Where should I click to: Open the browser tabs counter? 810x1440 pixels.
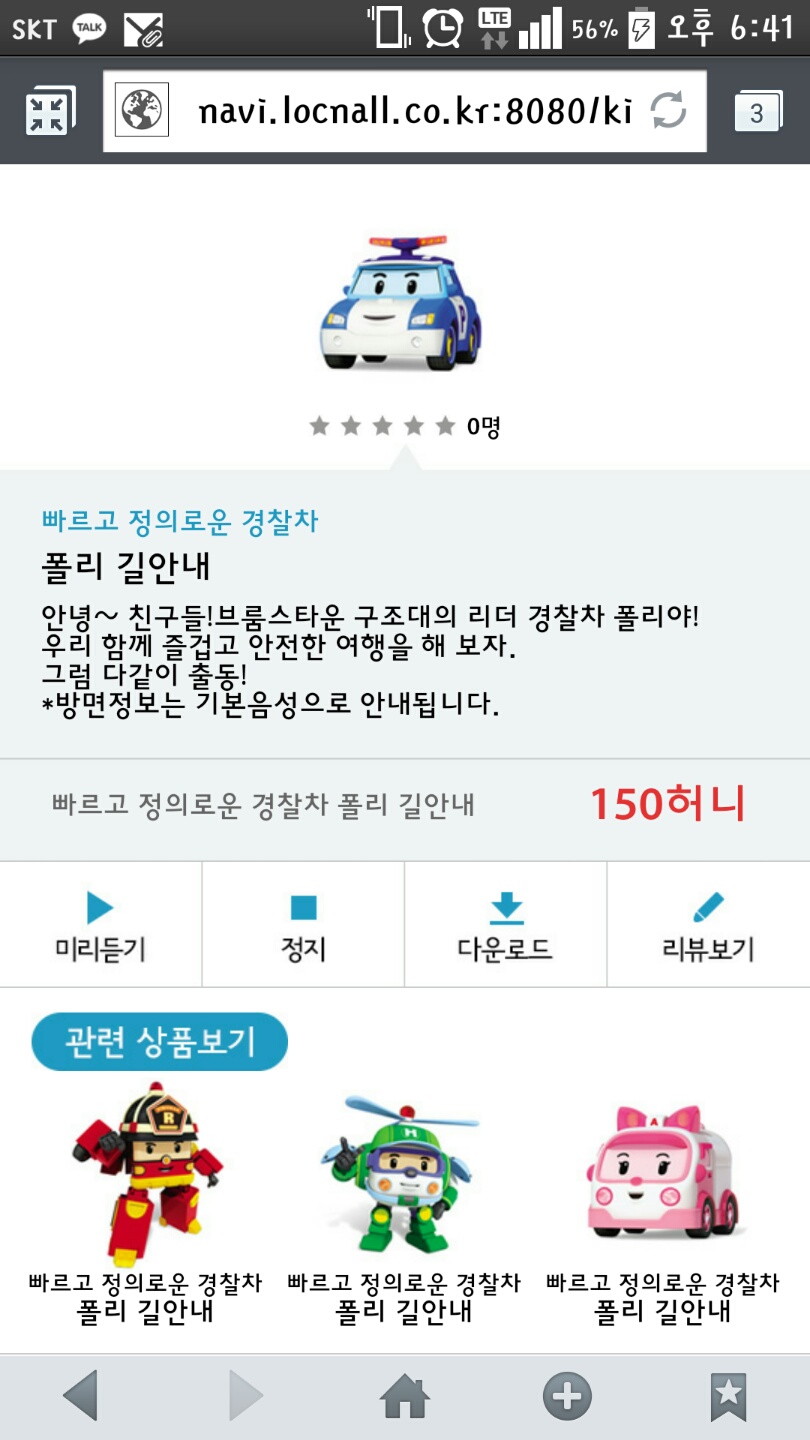757,112
